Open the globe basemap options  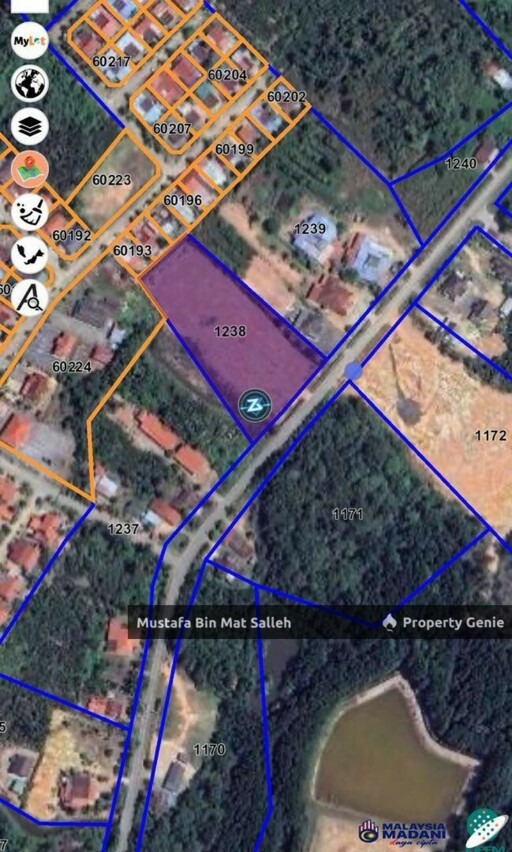click(29, 83)
